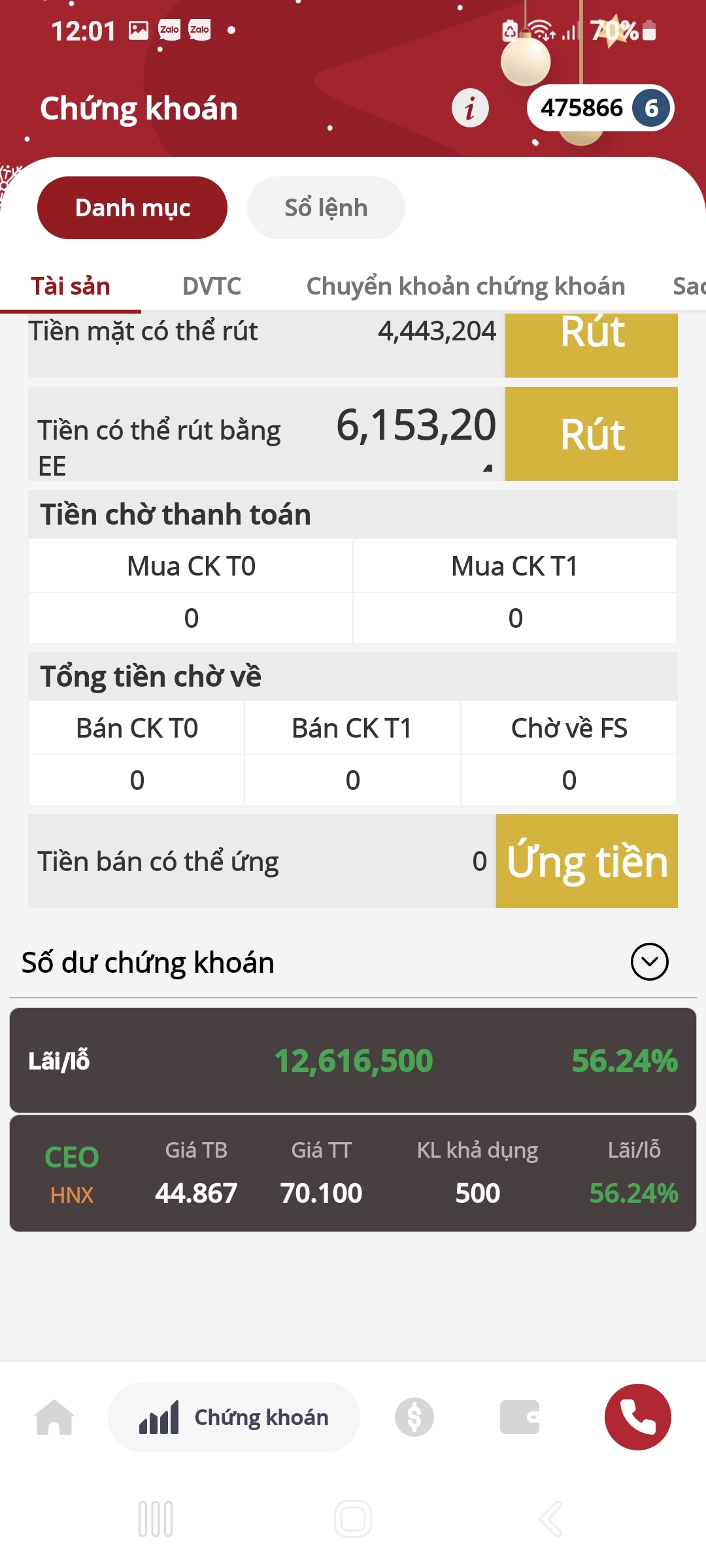Select the Danh mục segment

pyautogui.click(x=132, y=208)
